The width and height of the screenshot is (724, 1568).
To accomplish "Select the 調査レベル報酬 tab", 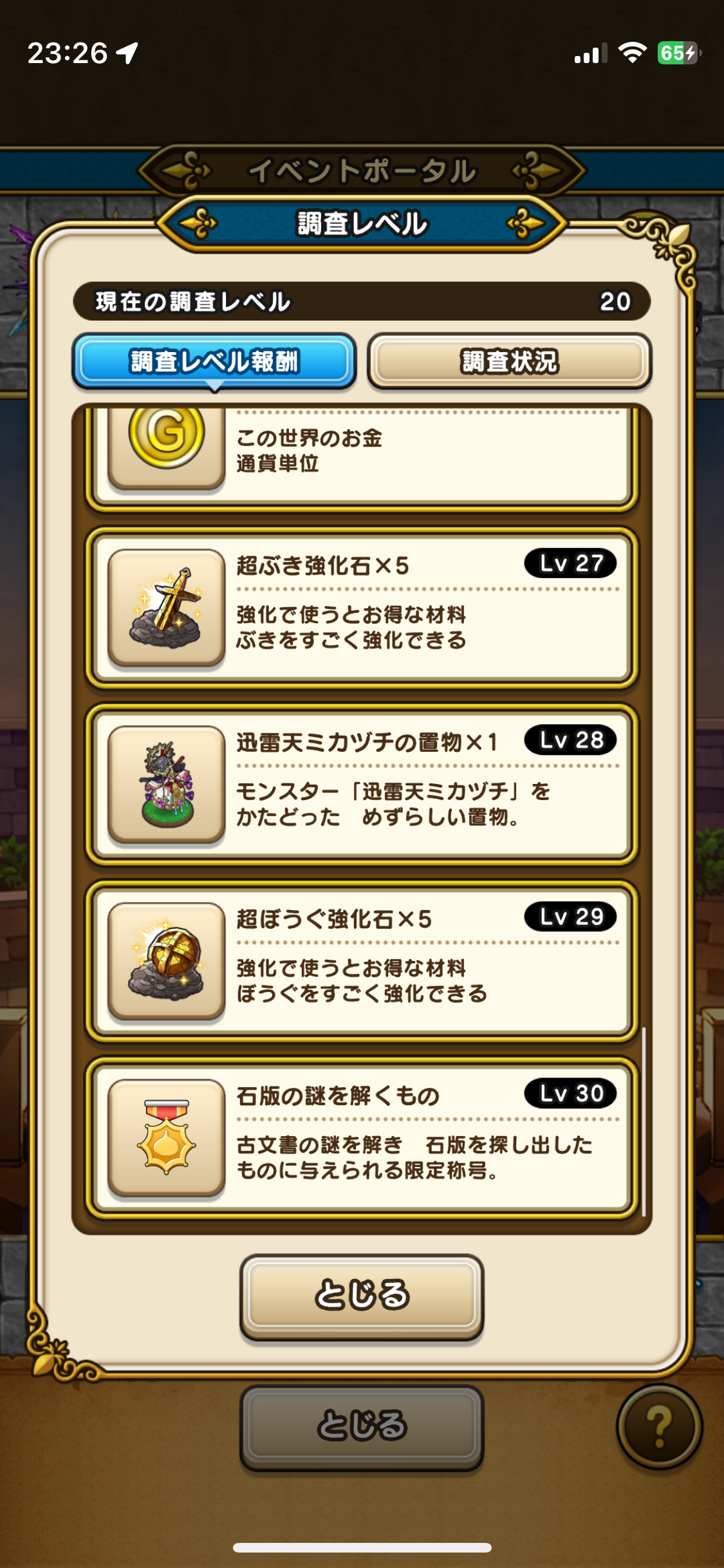I will coord(214,361).
